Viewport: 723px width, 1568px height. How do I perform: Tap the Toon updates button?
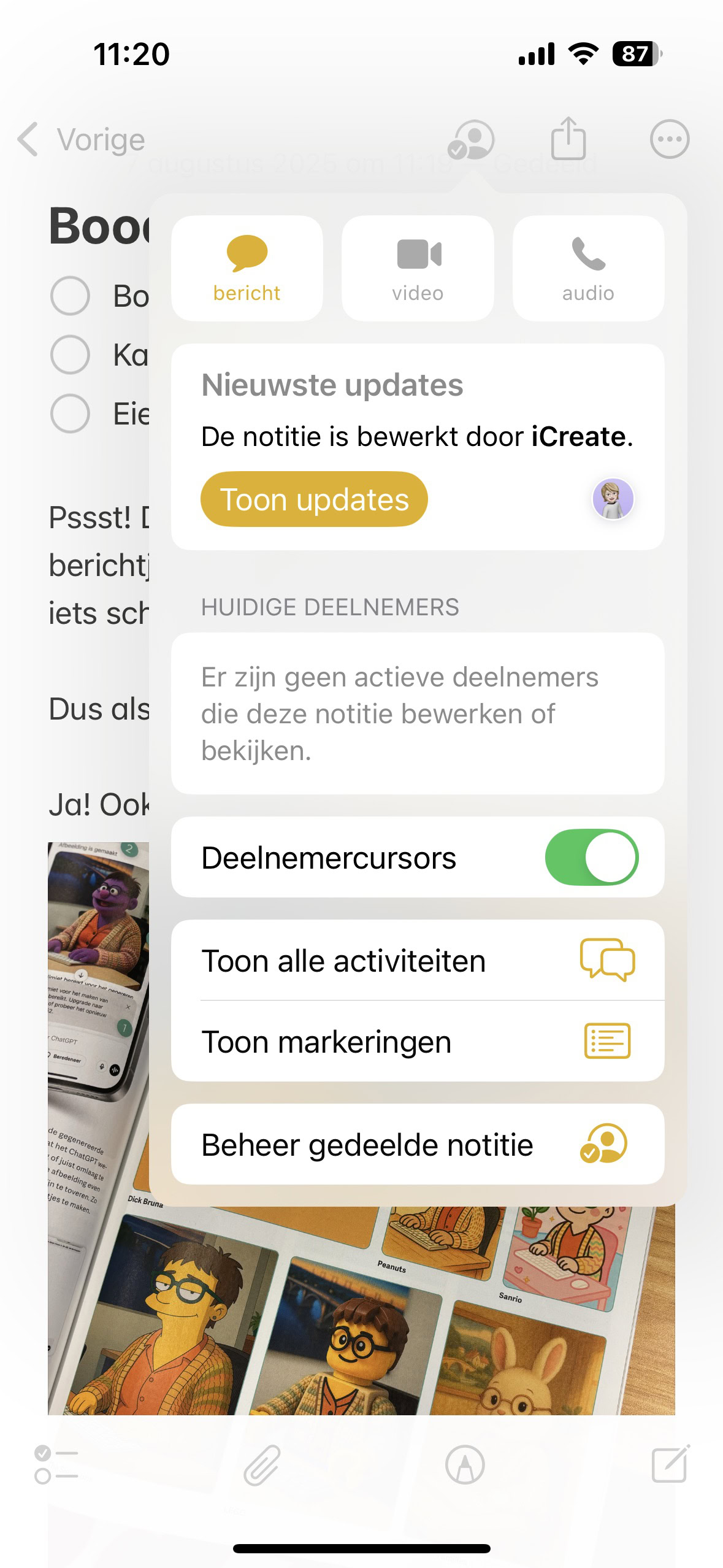click(314, 499)
